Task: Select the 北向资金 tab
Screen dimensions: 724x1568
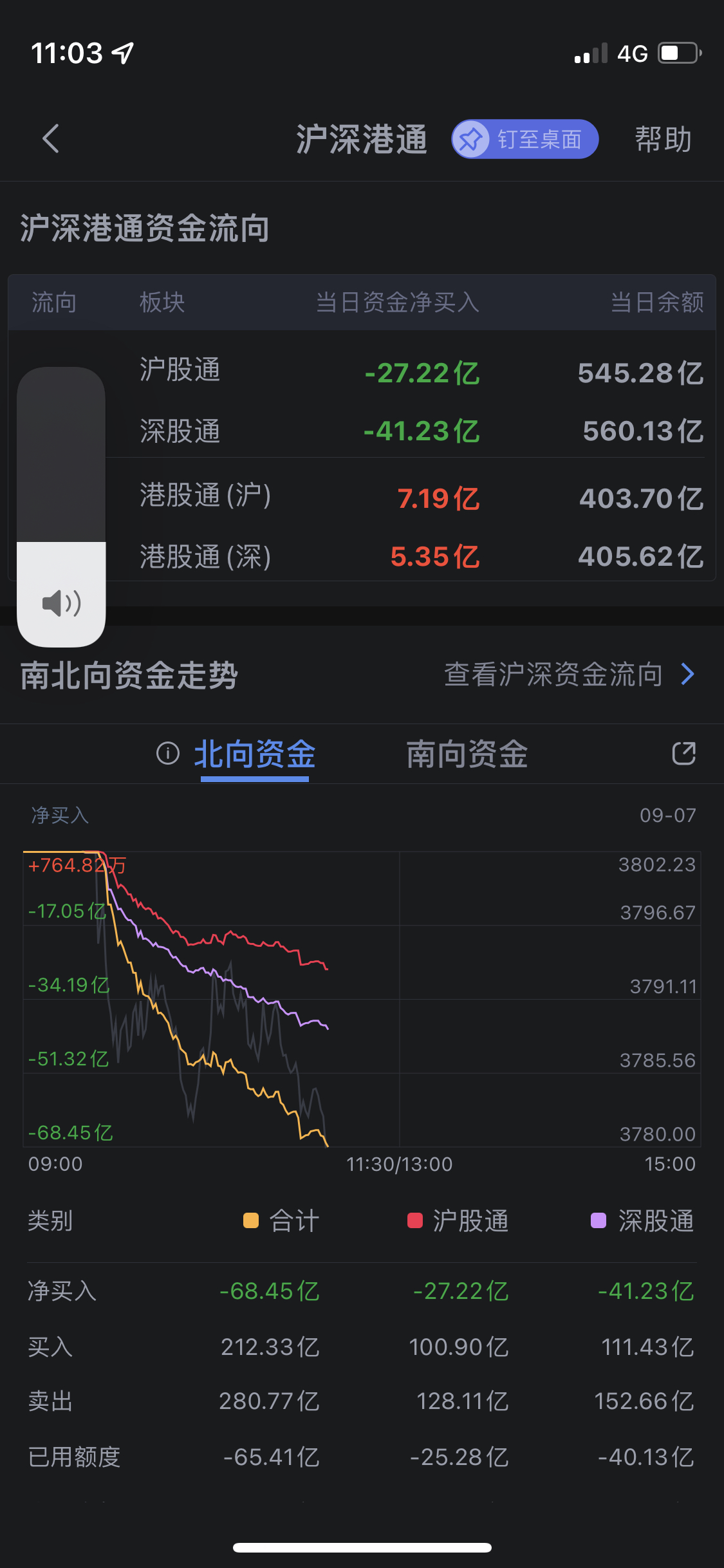Action: [255, 754]
